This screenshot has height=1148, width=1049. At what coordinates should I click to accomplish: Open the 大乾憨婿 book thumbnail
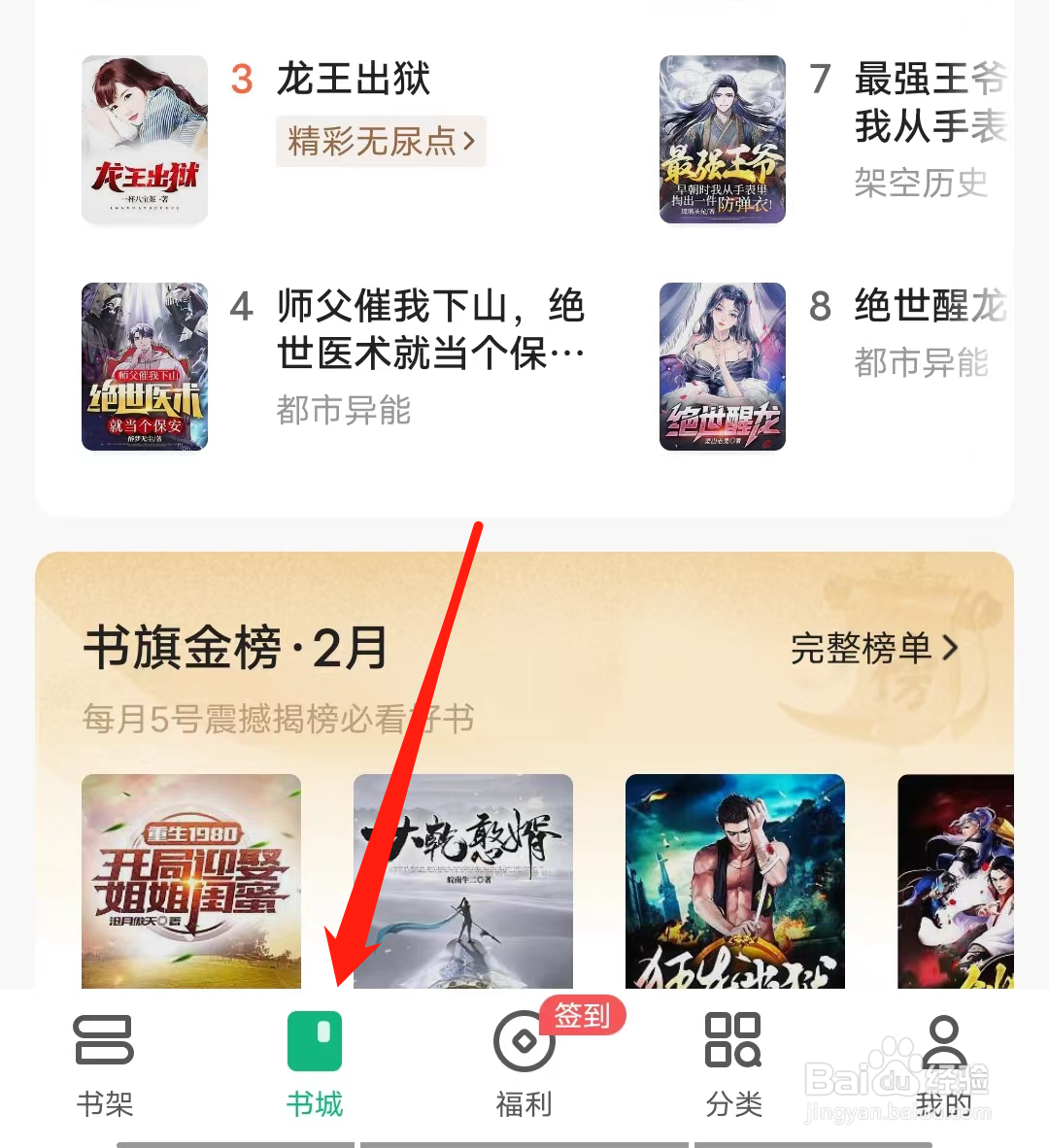[x=462, y=881]
